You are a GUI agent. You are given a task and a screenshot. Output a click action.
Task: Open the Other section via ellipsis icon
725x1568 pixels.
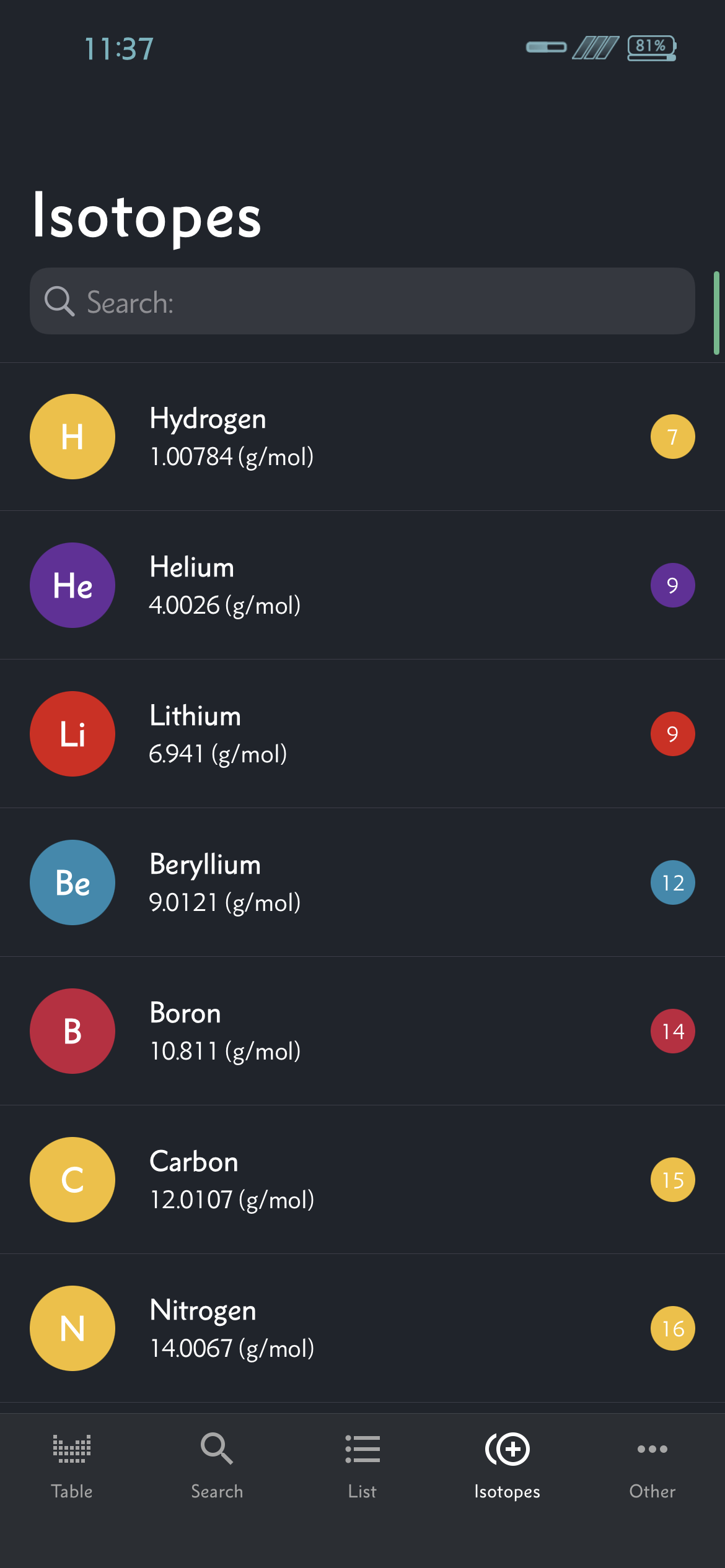652,1449
